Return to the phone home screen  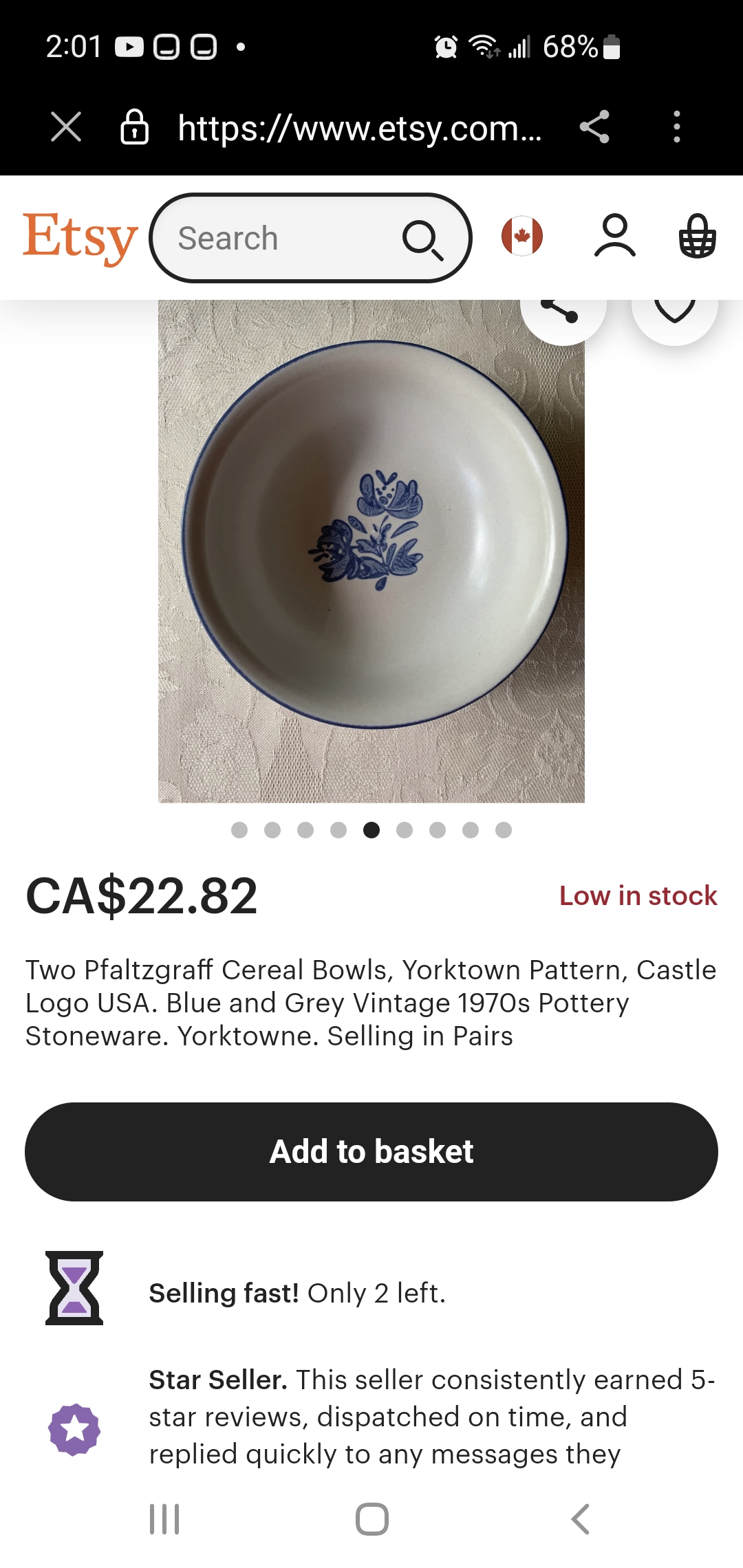(x=371, y=1519)
